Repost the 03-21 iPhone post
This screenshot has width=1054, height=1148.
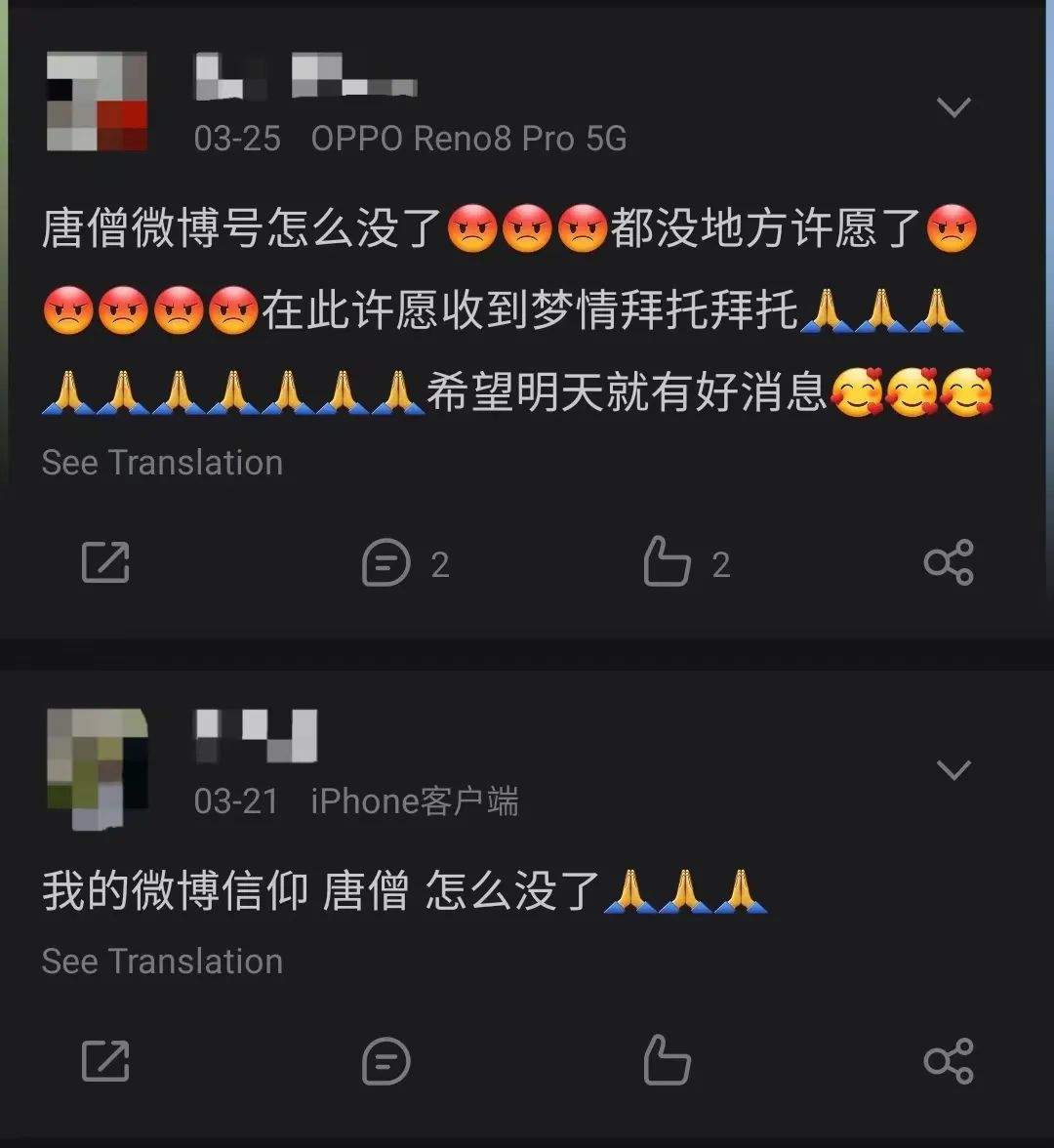pyautogui.click(x=105, y=1061)
